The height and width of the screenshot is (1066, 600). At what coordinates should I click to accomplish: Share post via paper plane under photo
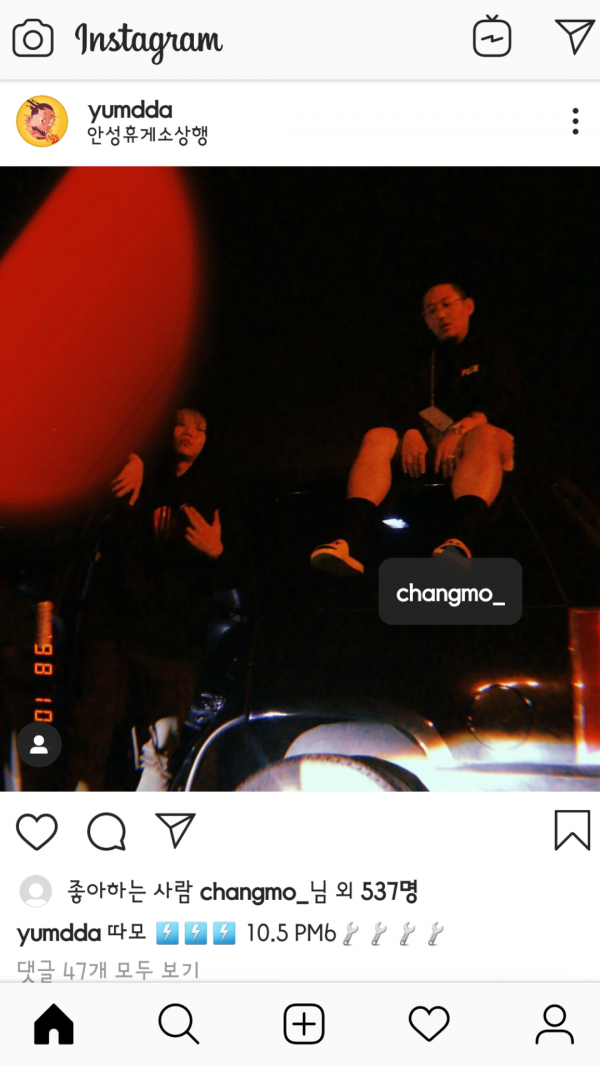[x=175, y=830]
